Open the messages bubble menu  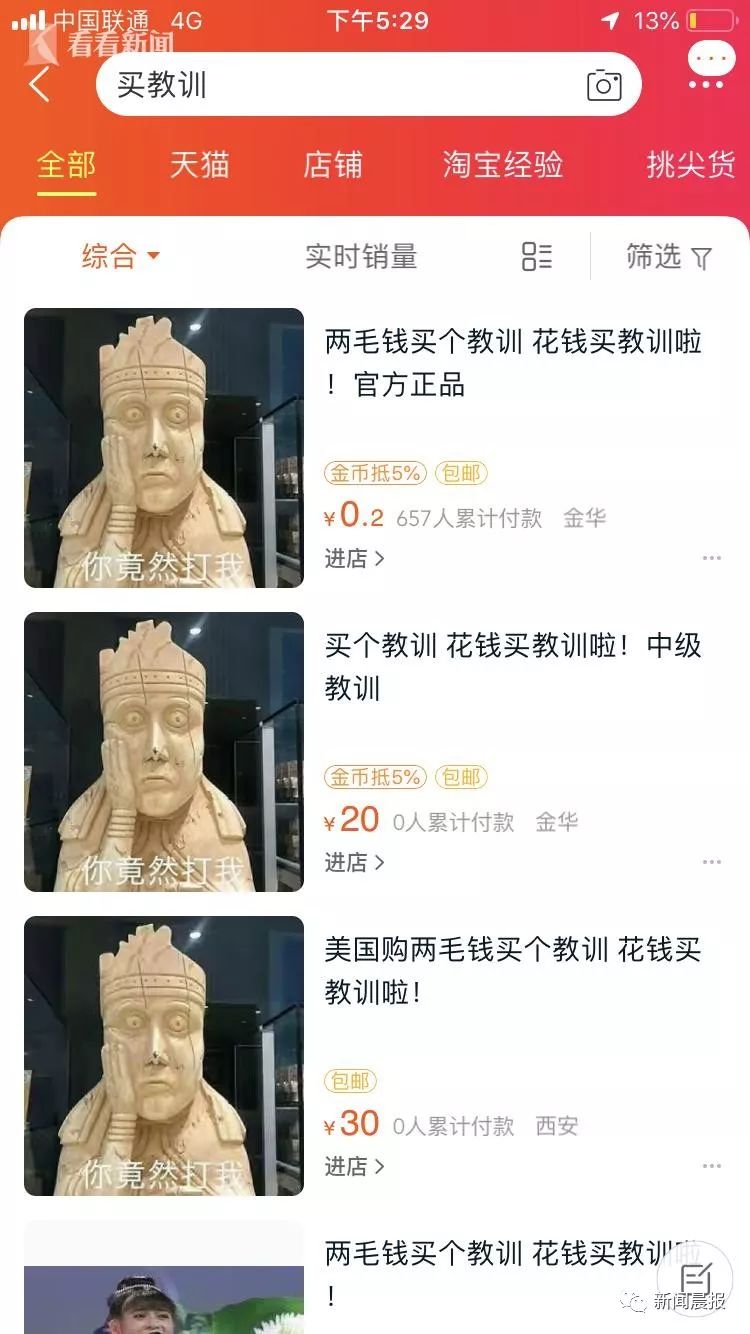point(711,66)
